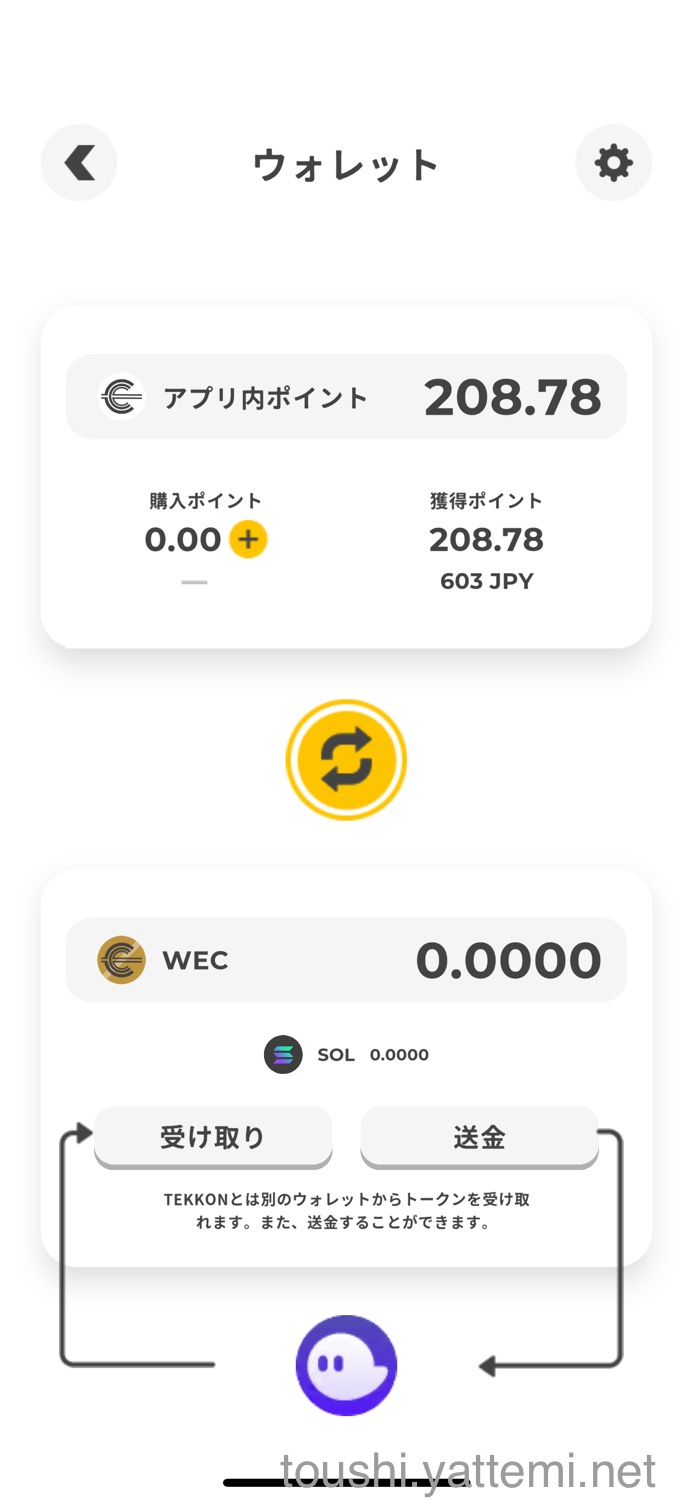The width and height of the screenshot is (693, 1500).
Task: Tap the 受け取り receive button
Action: (x=213, y=1137)
